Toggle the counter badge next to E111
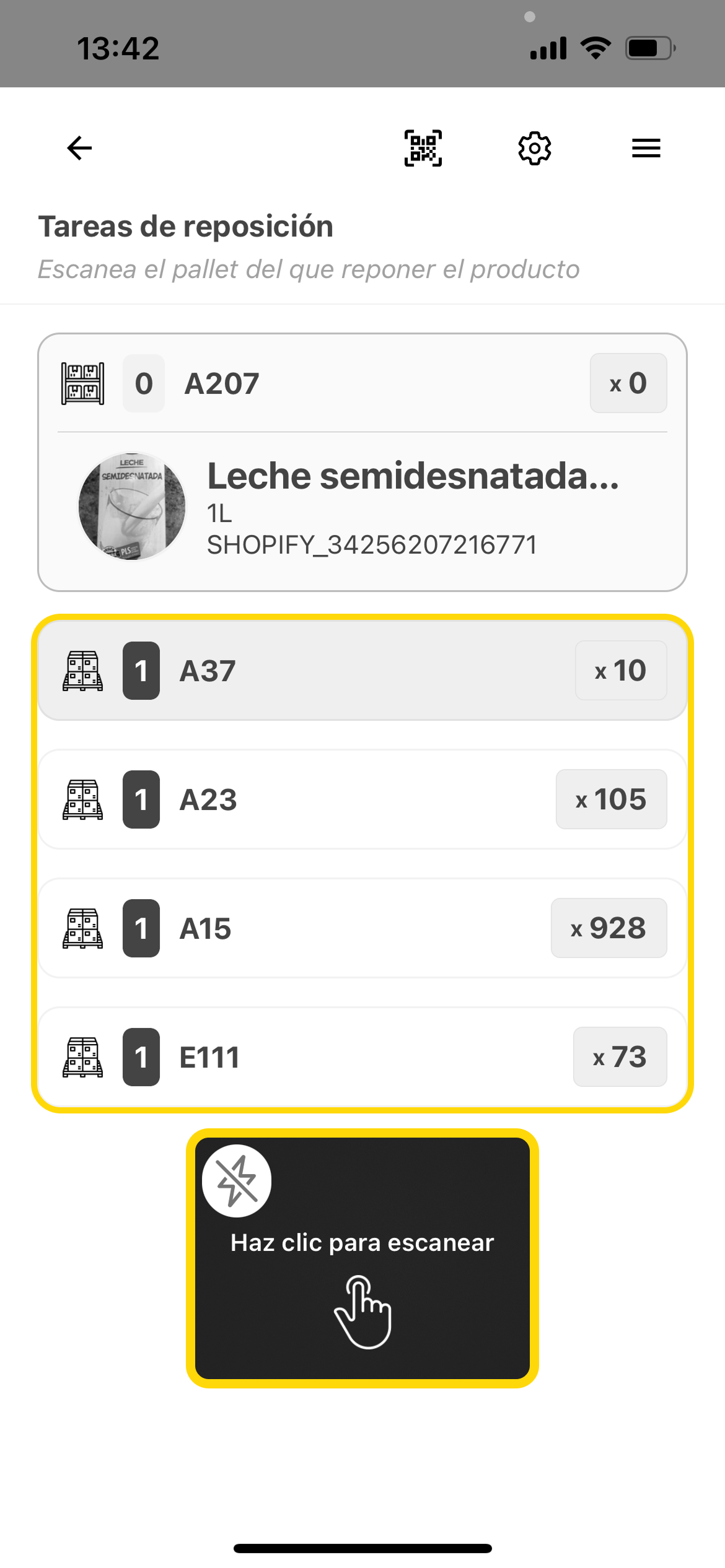This screenshot has height=1568, width=725. [141, 1056]
